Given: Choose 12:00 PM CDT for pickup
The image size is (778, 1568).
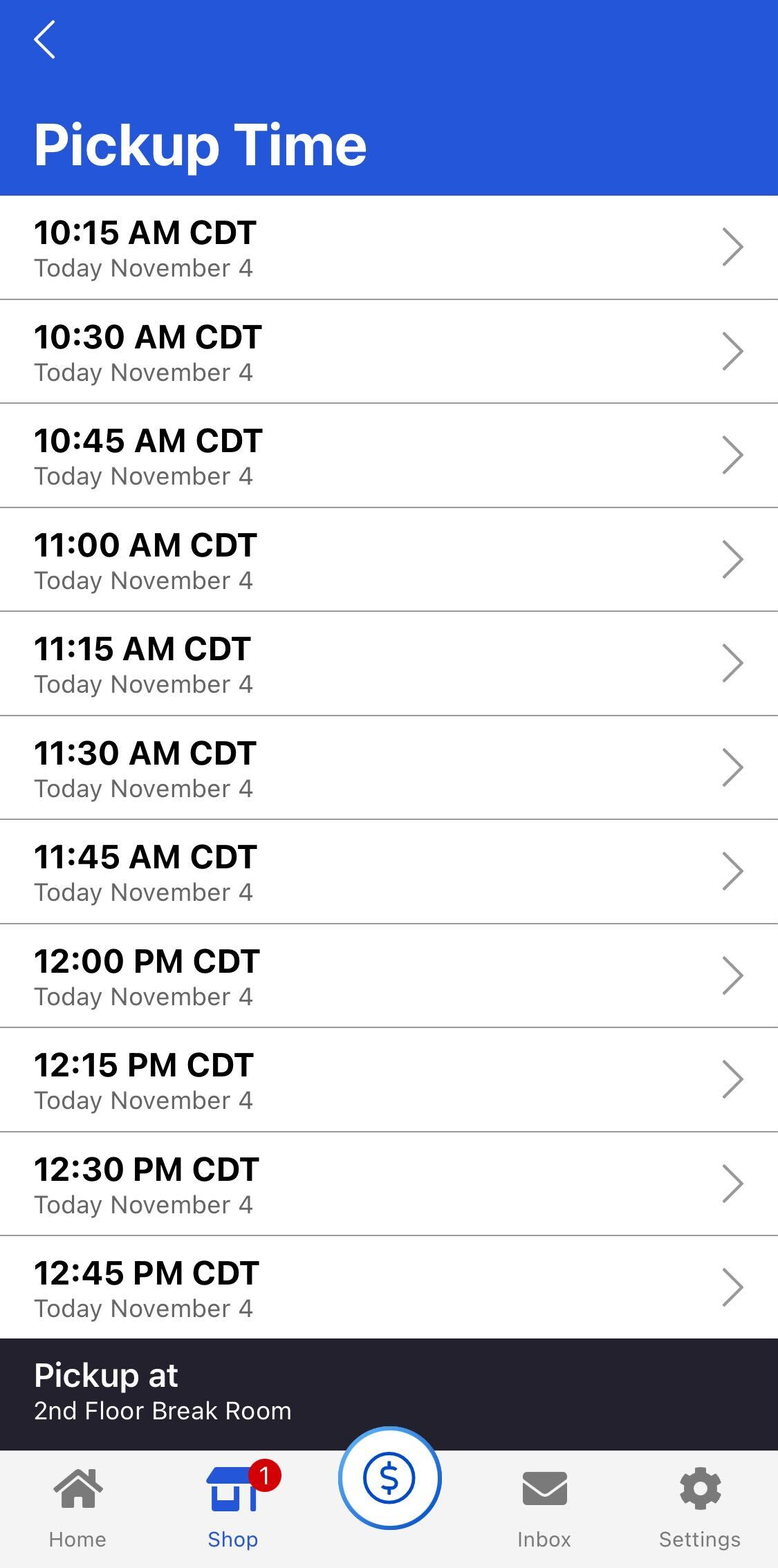Looking at the screenshot, I should click(389, 976).
